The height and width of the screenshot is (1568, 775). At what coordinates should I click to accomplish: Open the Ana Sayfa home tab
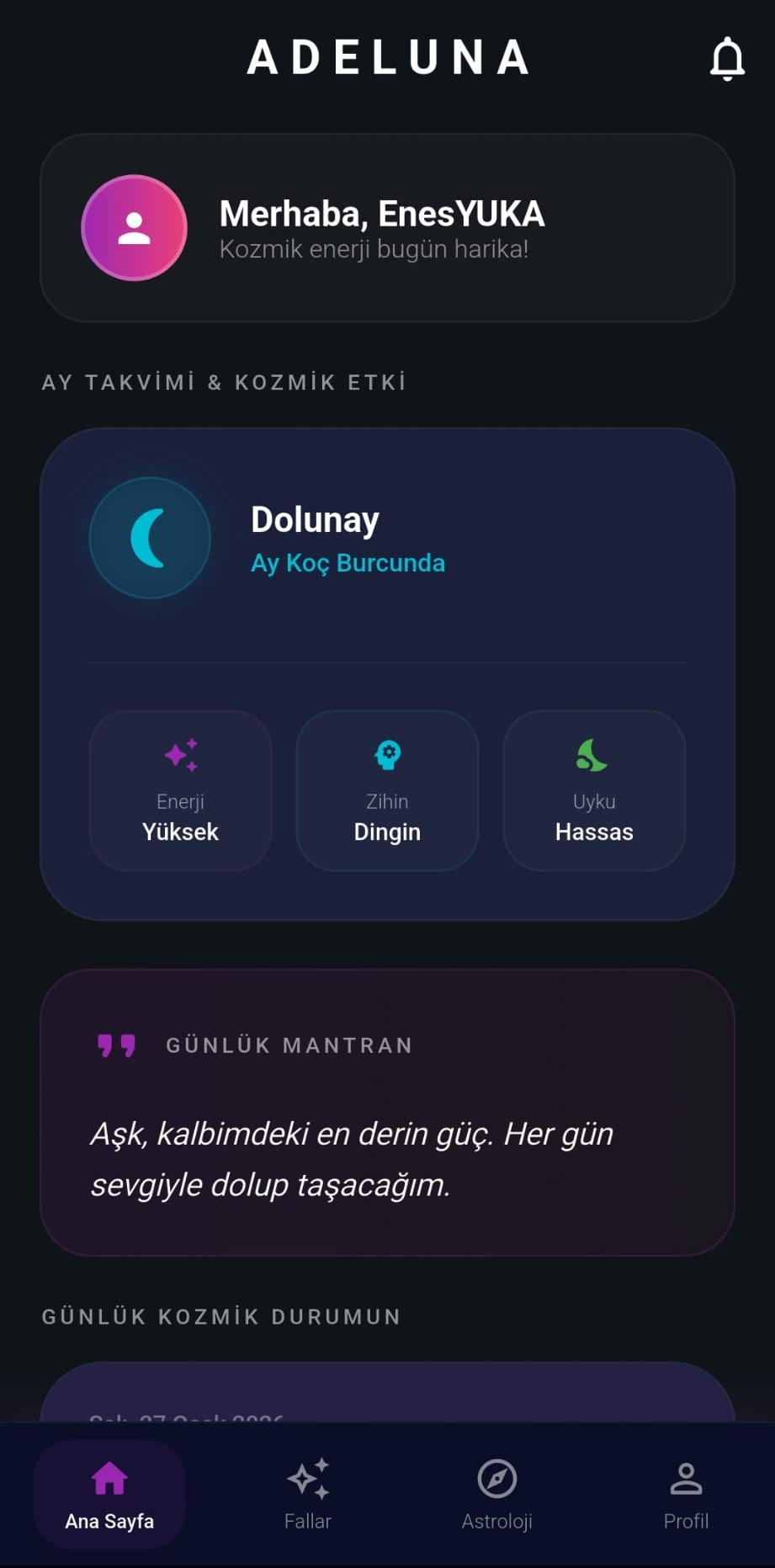click(109, 1494)
